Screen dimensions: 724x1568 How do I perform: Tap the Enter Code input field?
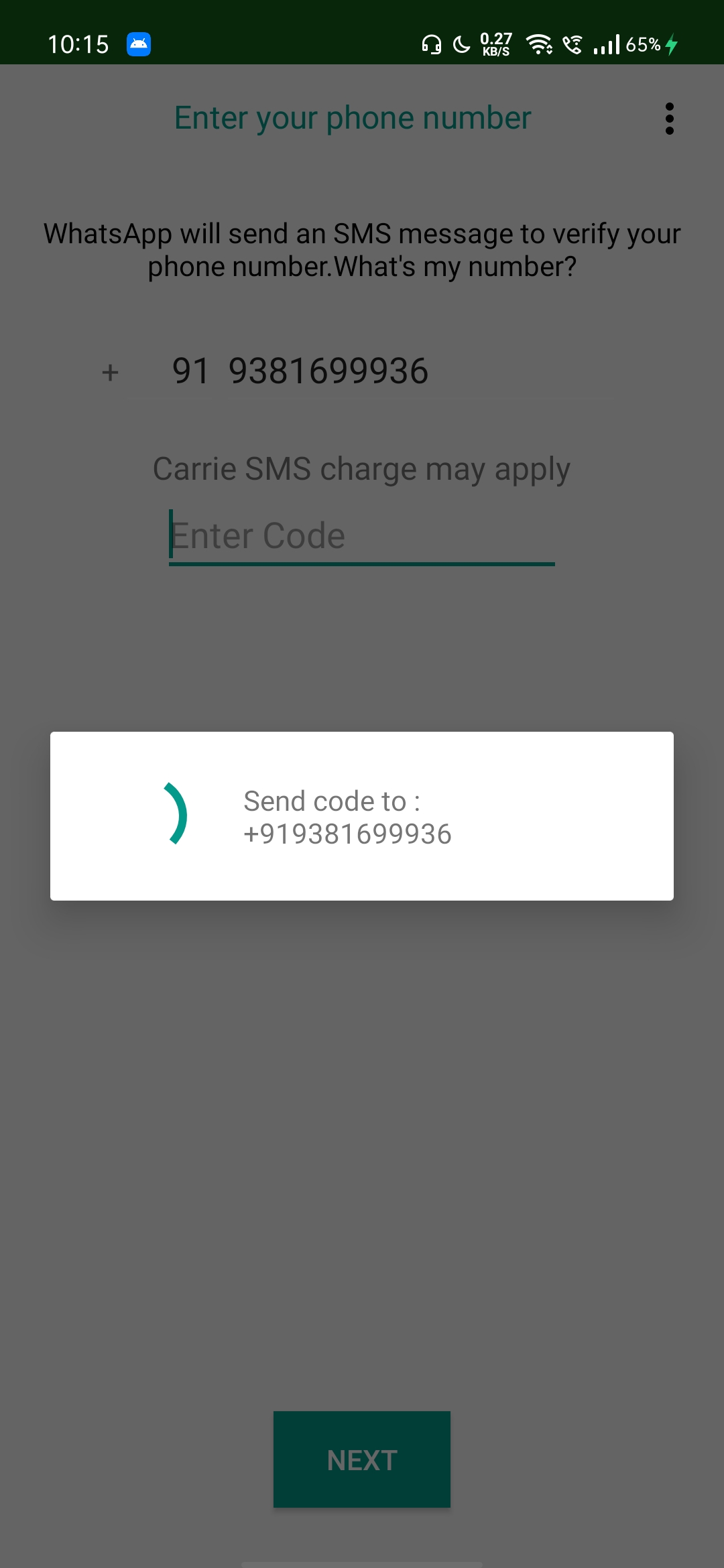point(362,535)
